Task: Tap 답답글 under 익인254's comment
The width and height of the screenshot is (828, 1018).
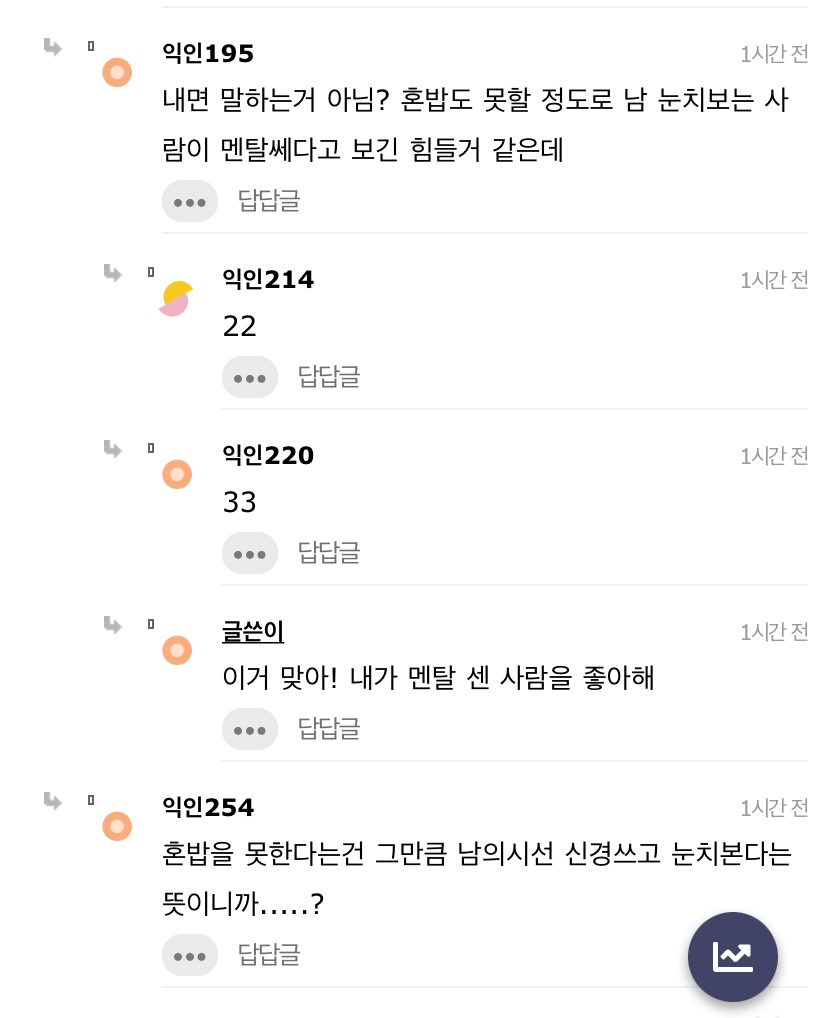Action: pos(268,955)
